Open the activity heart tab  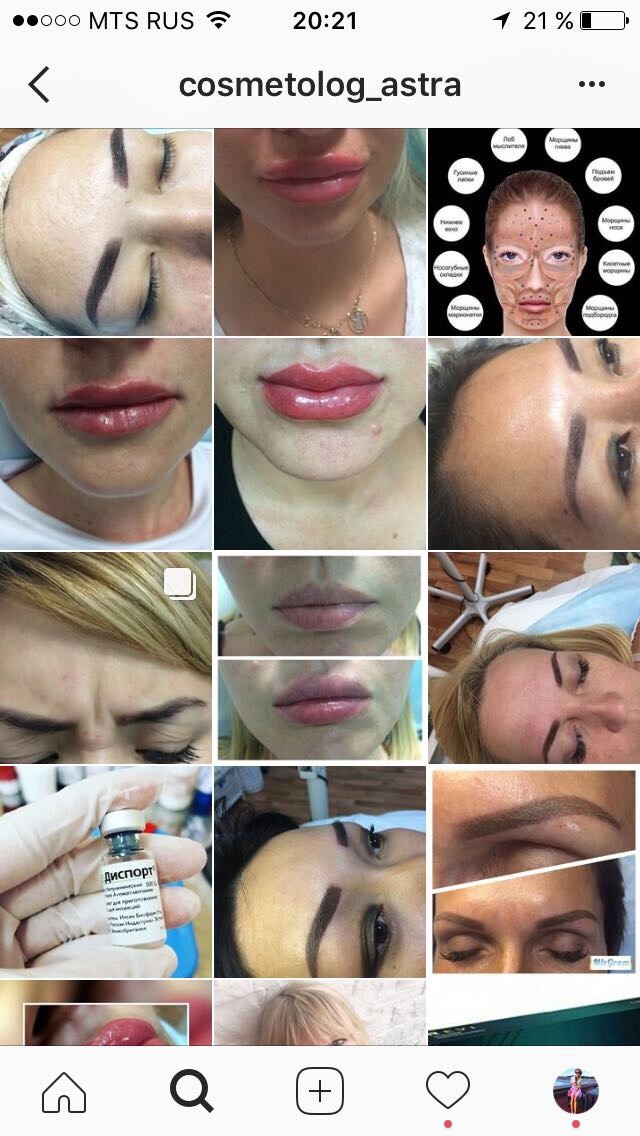pos(447,1090)
